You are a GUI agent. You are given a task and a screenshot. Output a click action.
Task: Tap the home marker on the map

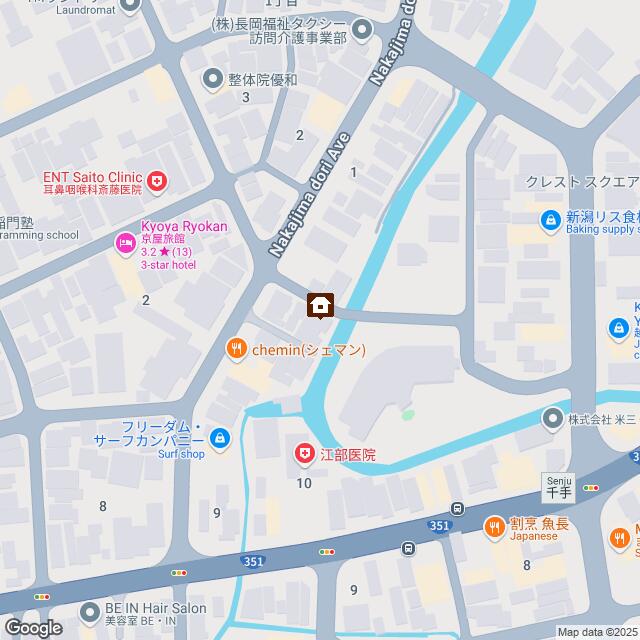point(320,305)
